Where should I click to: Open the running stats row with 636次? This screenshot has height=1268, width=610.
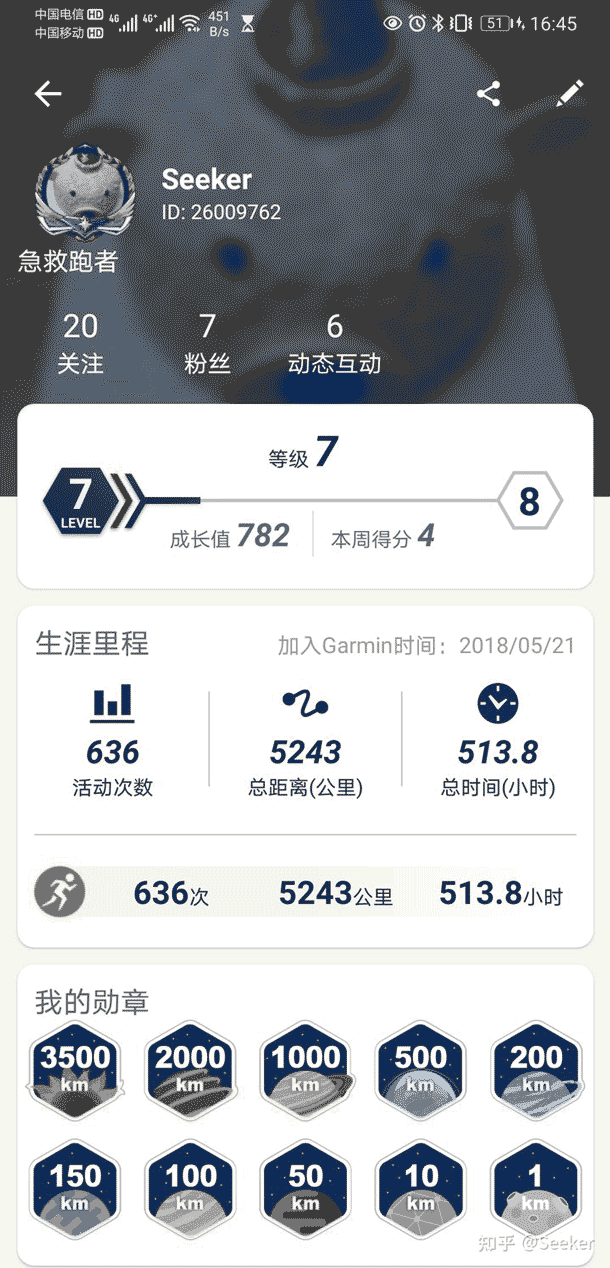tap(304, 892)
